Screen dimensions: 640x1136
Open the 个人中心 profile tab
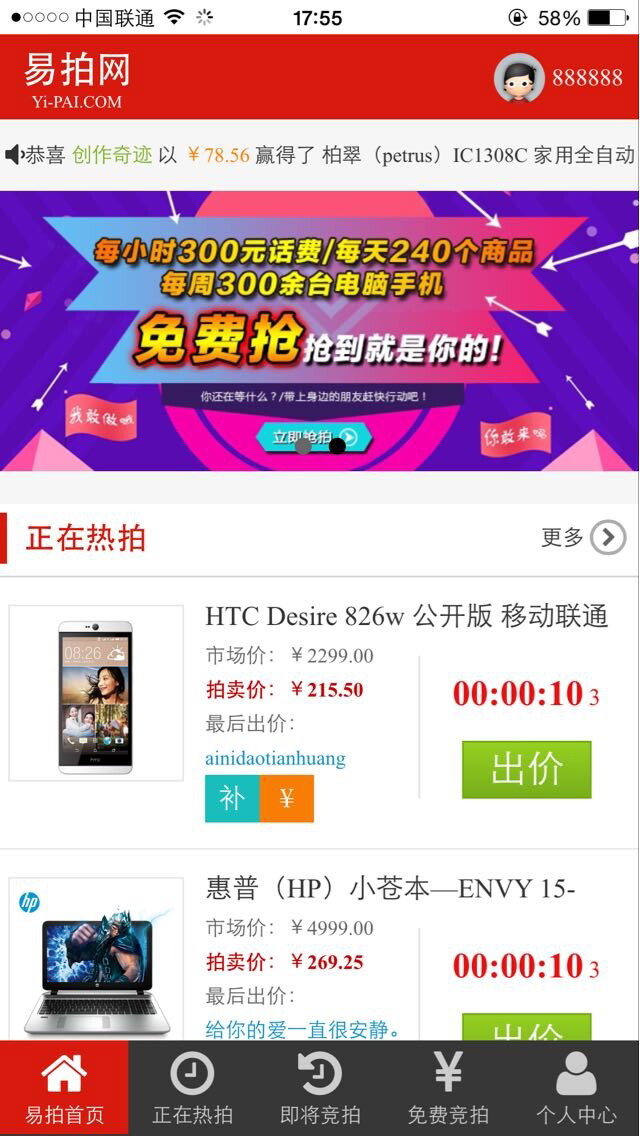pyautogui.click(x=576, y=1088)
